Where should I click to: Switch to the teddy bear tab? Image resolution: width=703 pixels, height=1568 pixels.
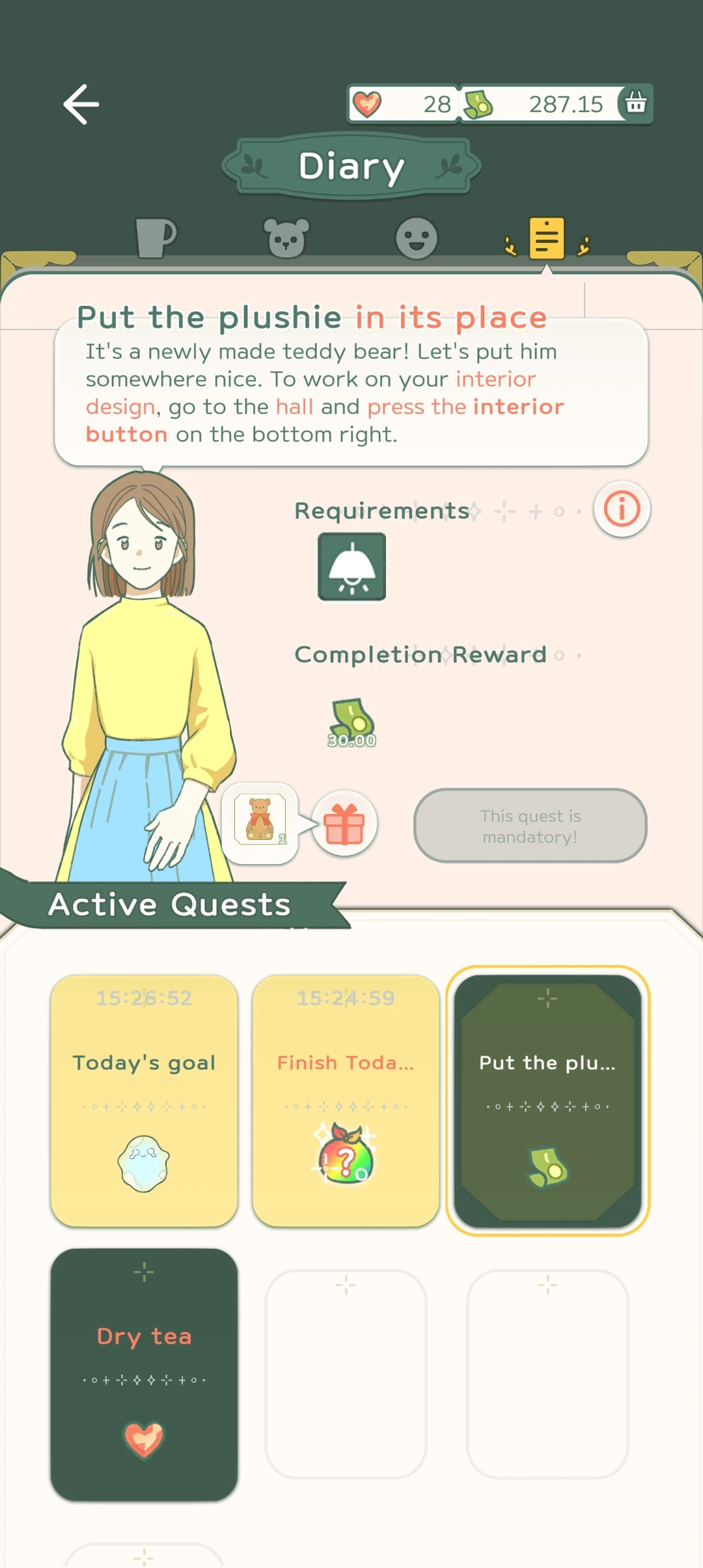(286, 238)
